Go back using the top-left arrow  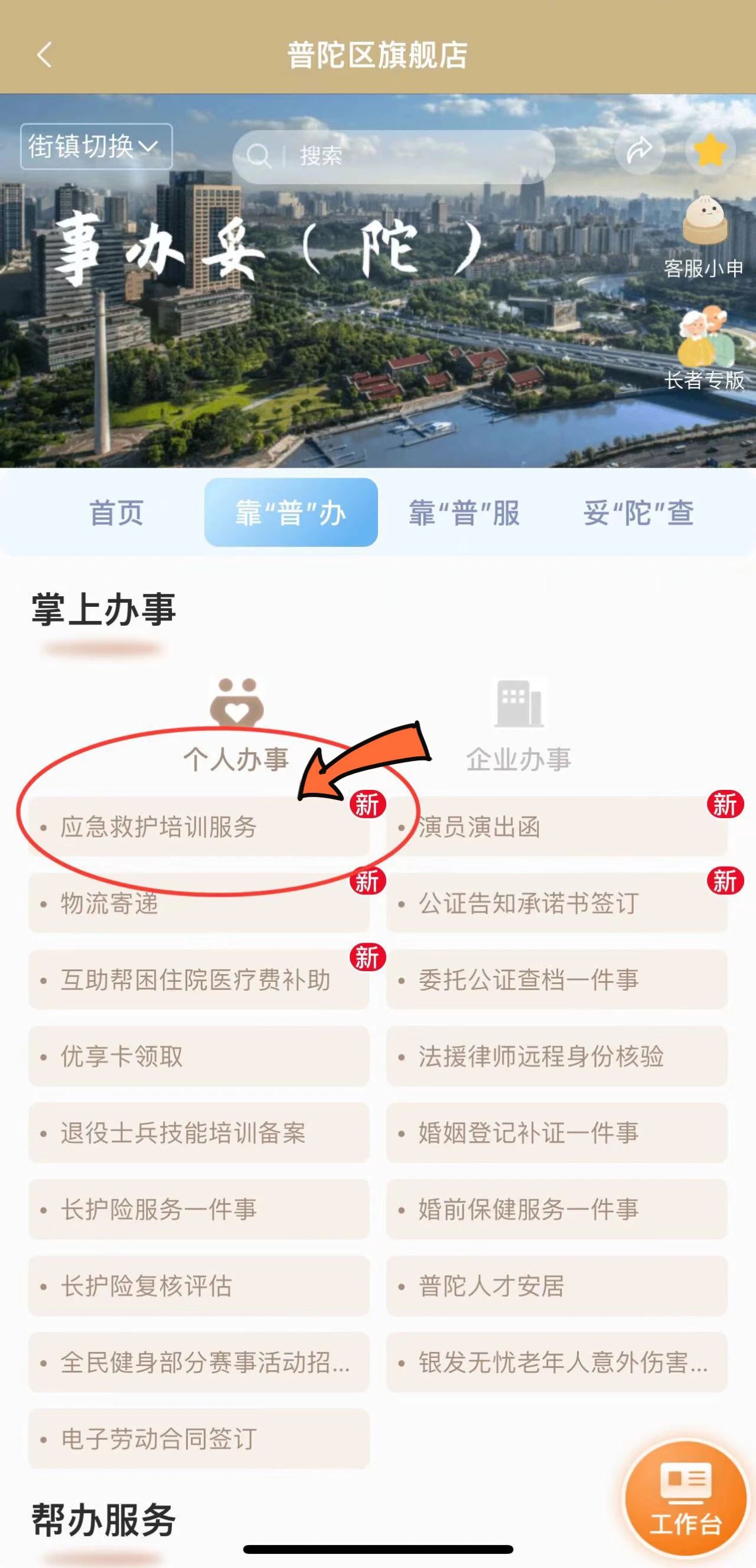coord(44,55)
